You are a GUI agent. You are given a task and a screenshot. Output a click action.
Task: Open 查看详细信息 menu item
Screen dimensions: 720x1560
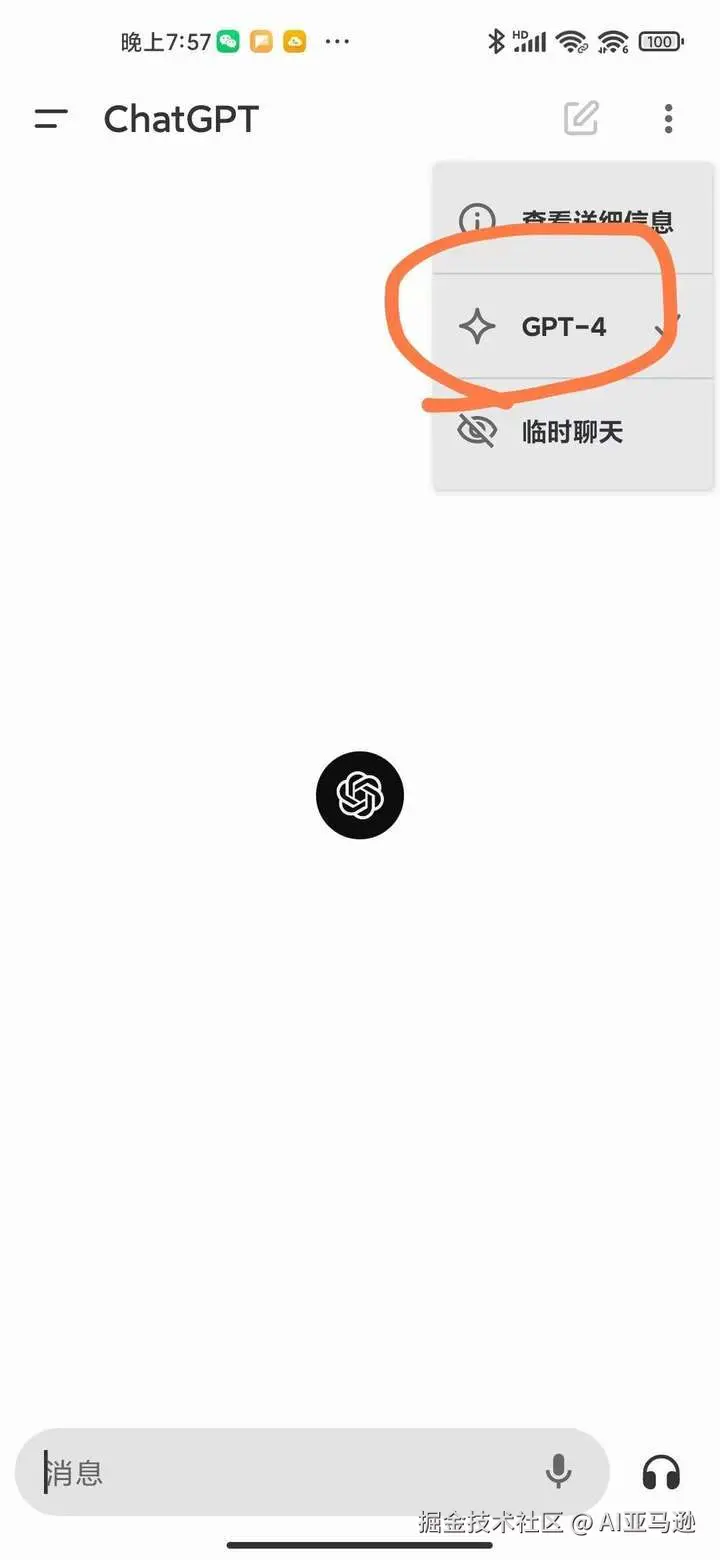click(574, 219)
